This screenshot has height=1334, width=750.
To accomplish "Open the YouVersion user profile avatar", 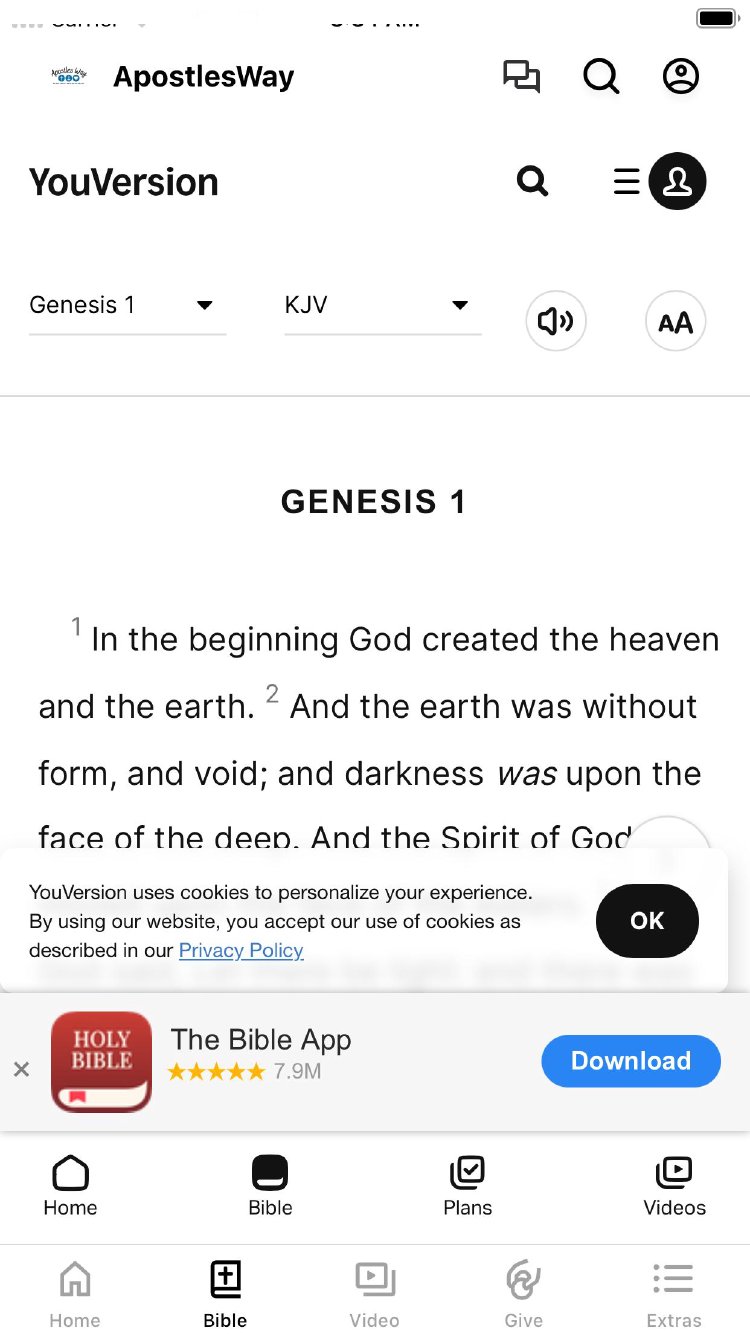I will [678, 182].
